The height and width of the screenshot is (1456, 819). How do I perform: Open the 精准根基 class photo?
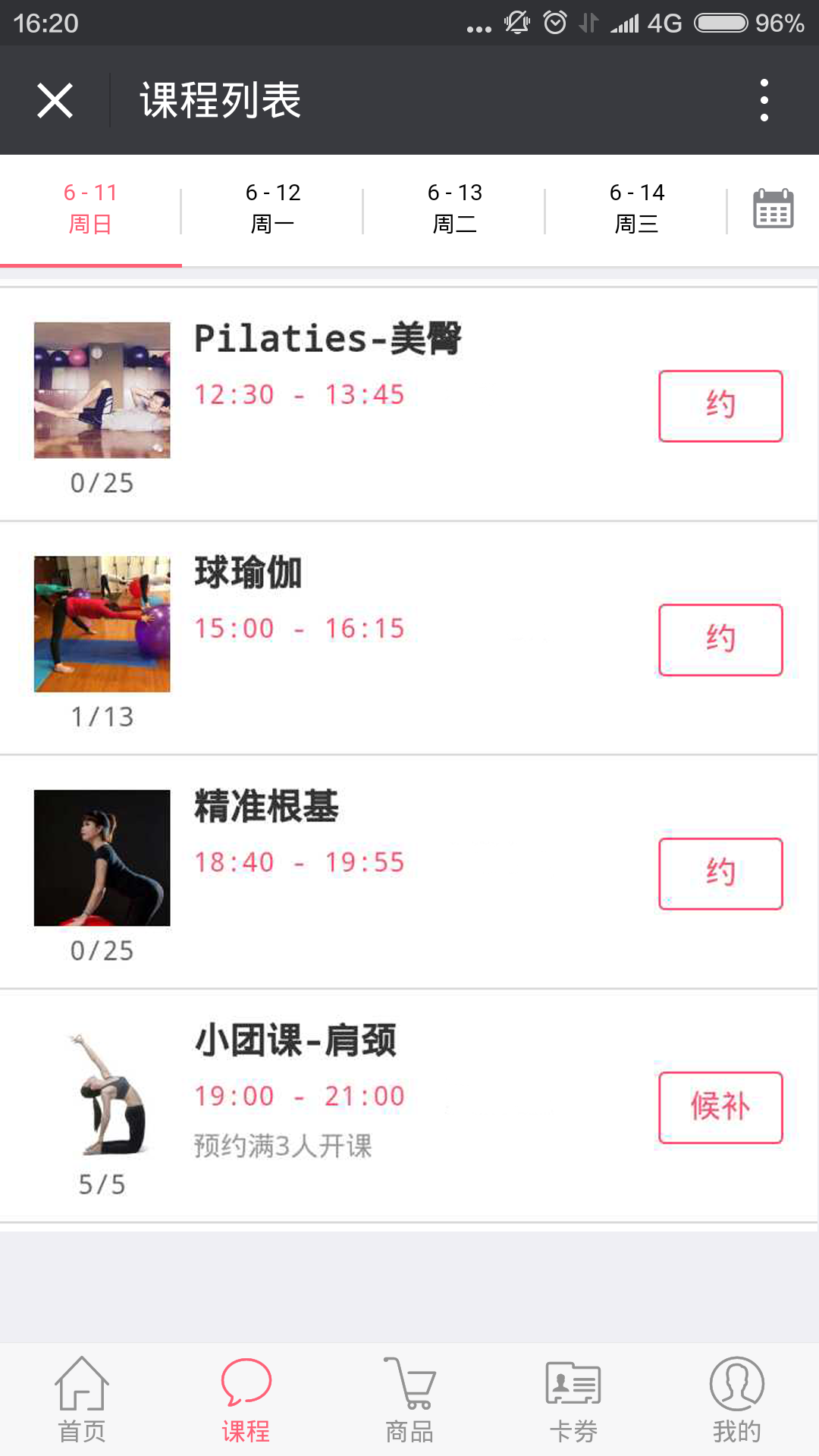click(102, 858)
